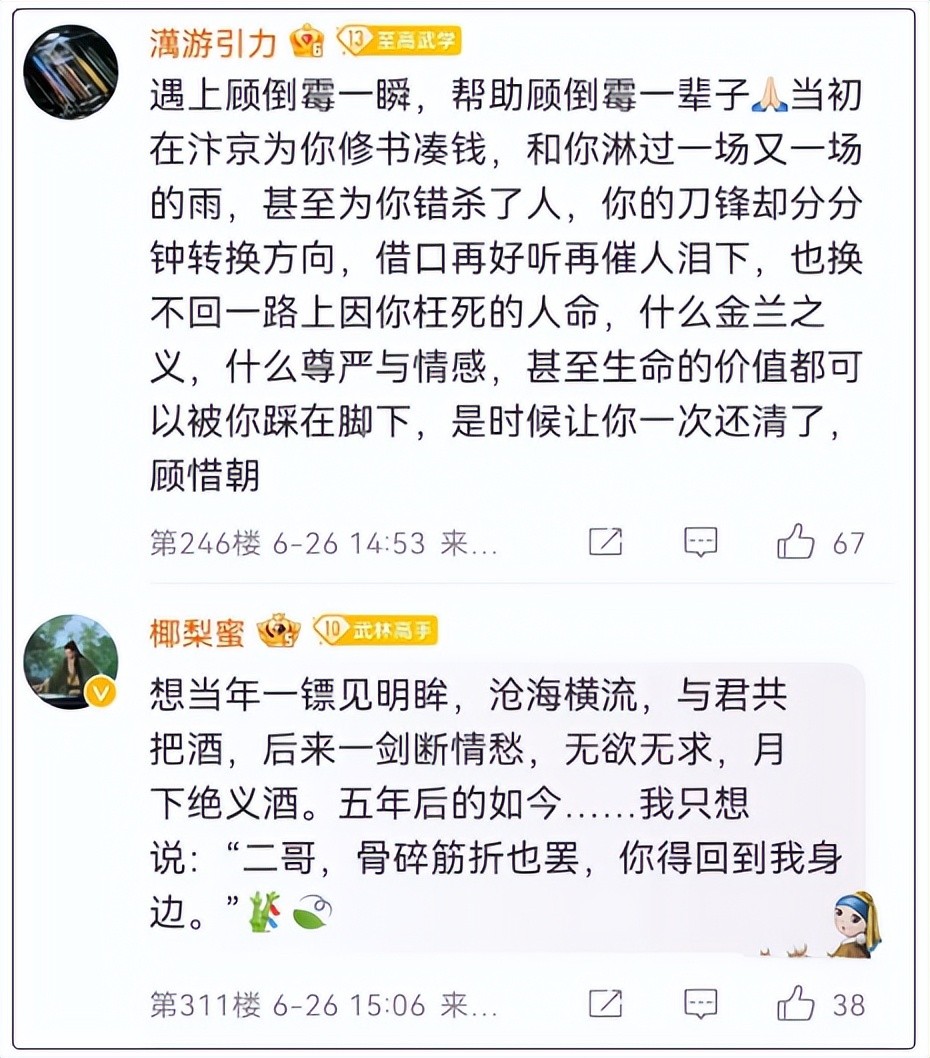This screenshot has height=1058, width=930.
Task: Open 满游引力's profile avatar
Action: 70,72
